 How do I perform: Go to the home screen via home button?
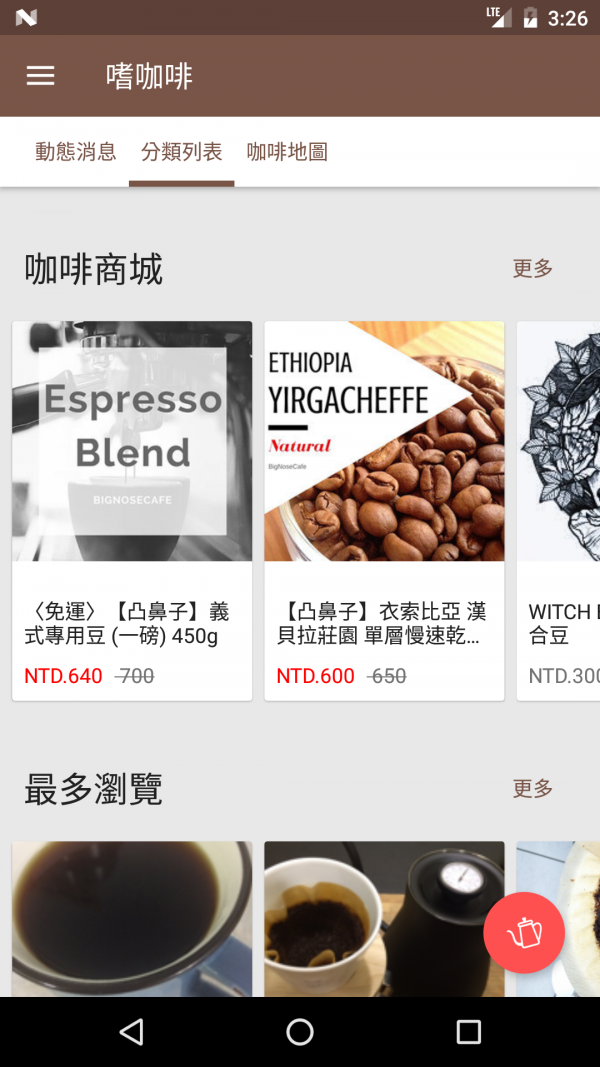300,1032
